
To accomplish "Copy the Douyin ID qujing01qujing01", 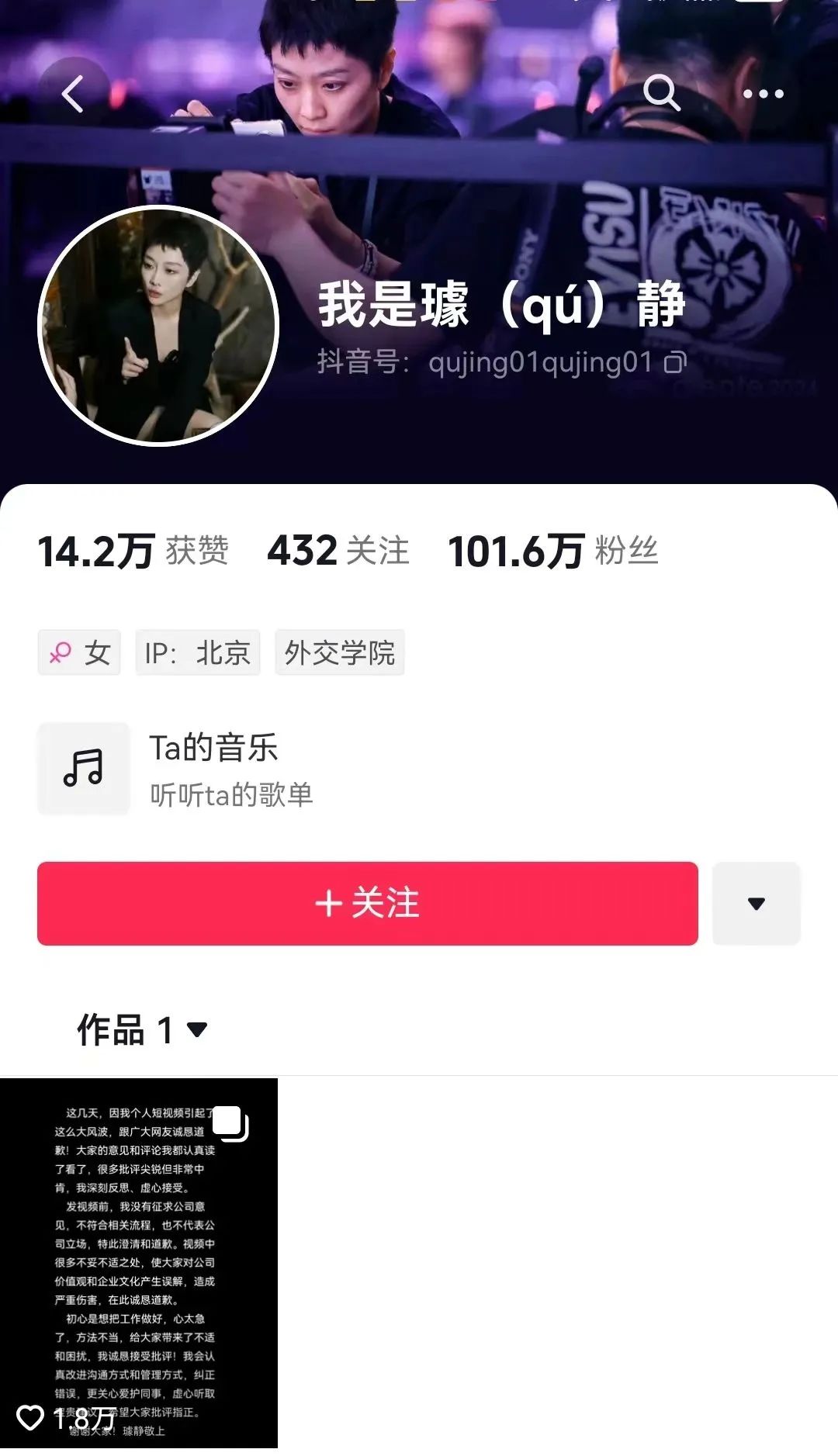I will (x=675, y=362).
